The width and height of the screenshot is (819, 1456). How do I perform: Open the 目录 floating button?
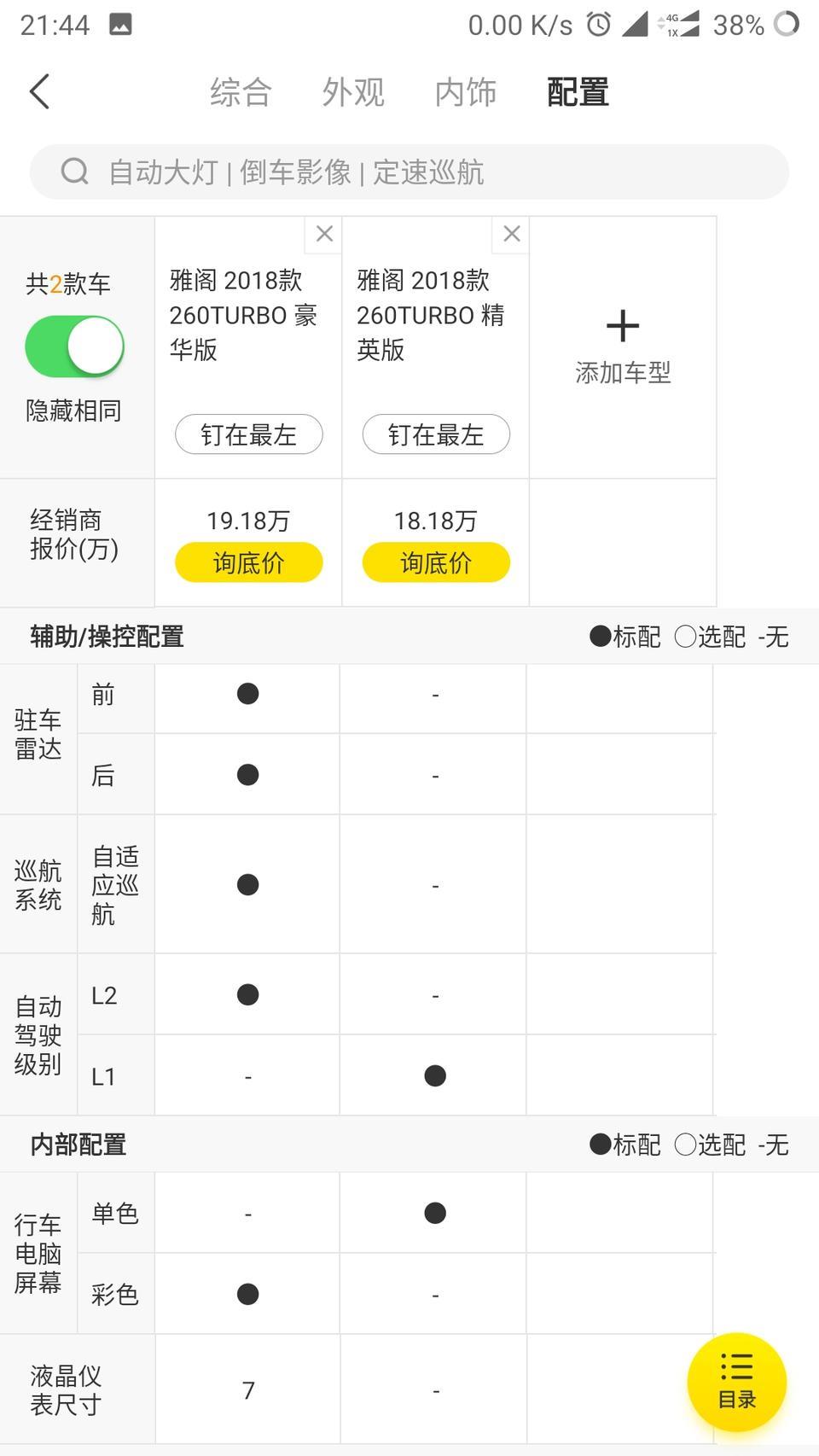coord(737,1382)
